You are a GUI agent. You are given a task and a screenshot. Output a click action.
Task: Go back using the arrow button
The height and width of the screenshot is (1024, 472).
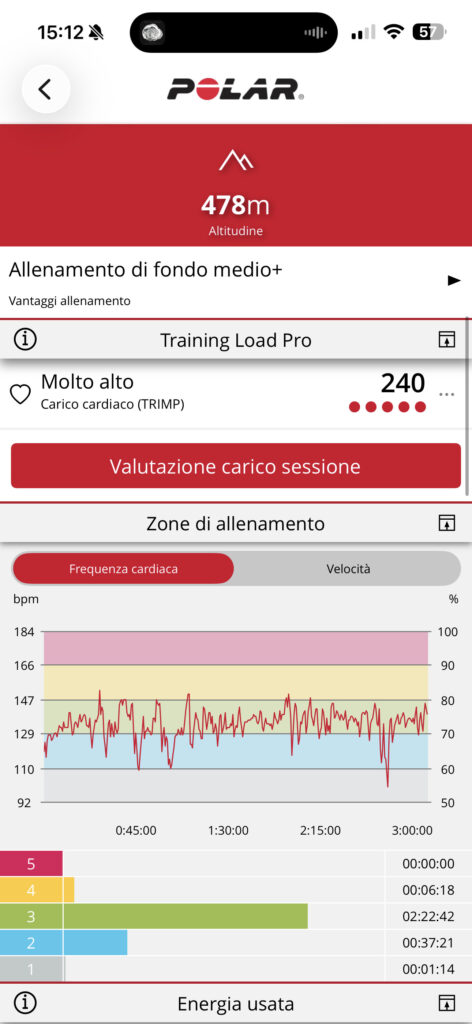(46, 89)
